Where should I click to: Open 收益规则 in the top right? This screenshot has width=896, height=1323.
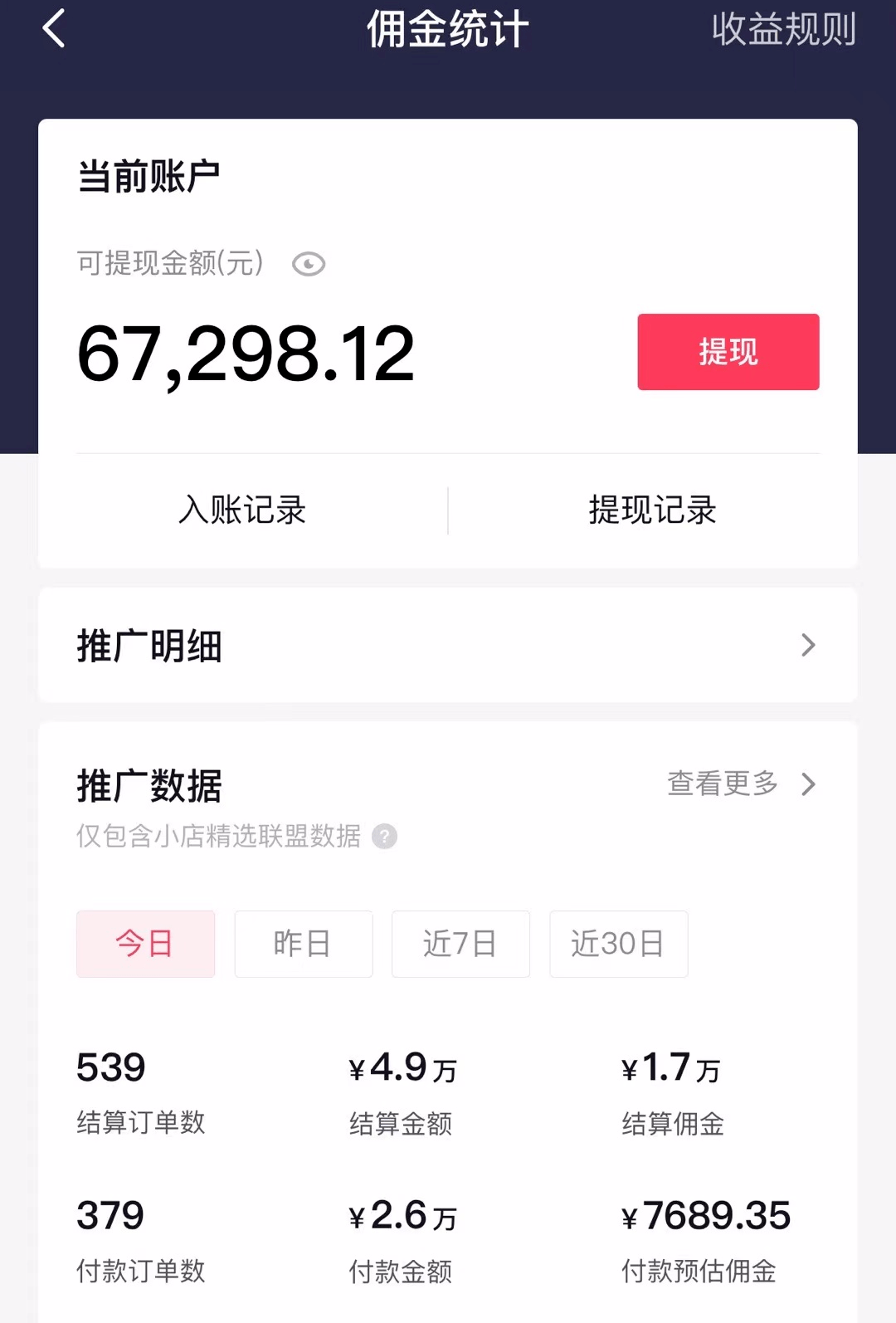[x=784, y=32]
